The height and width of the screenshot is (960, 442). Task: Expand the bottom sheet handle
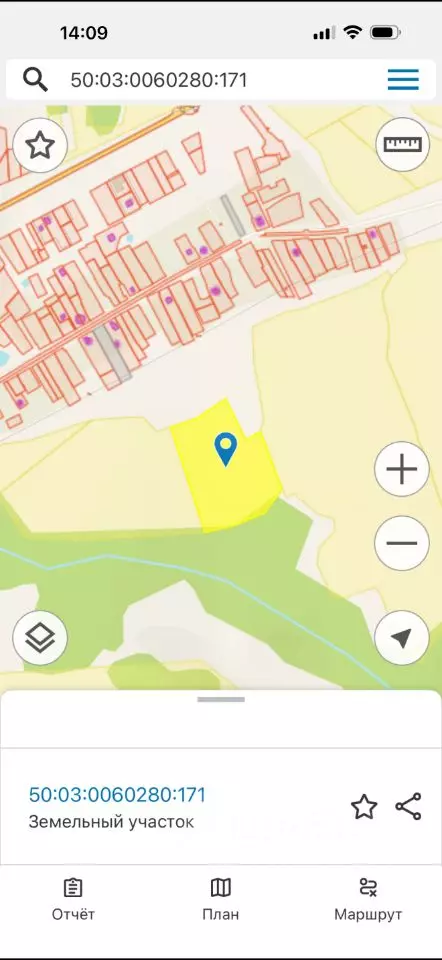(x=221, y=699)
